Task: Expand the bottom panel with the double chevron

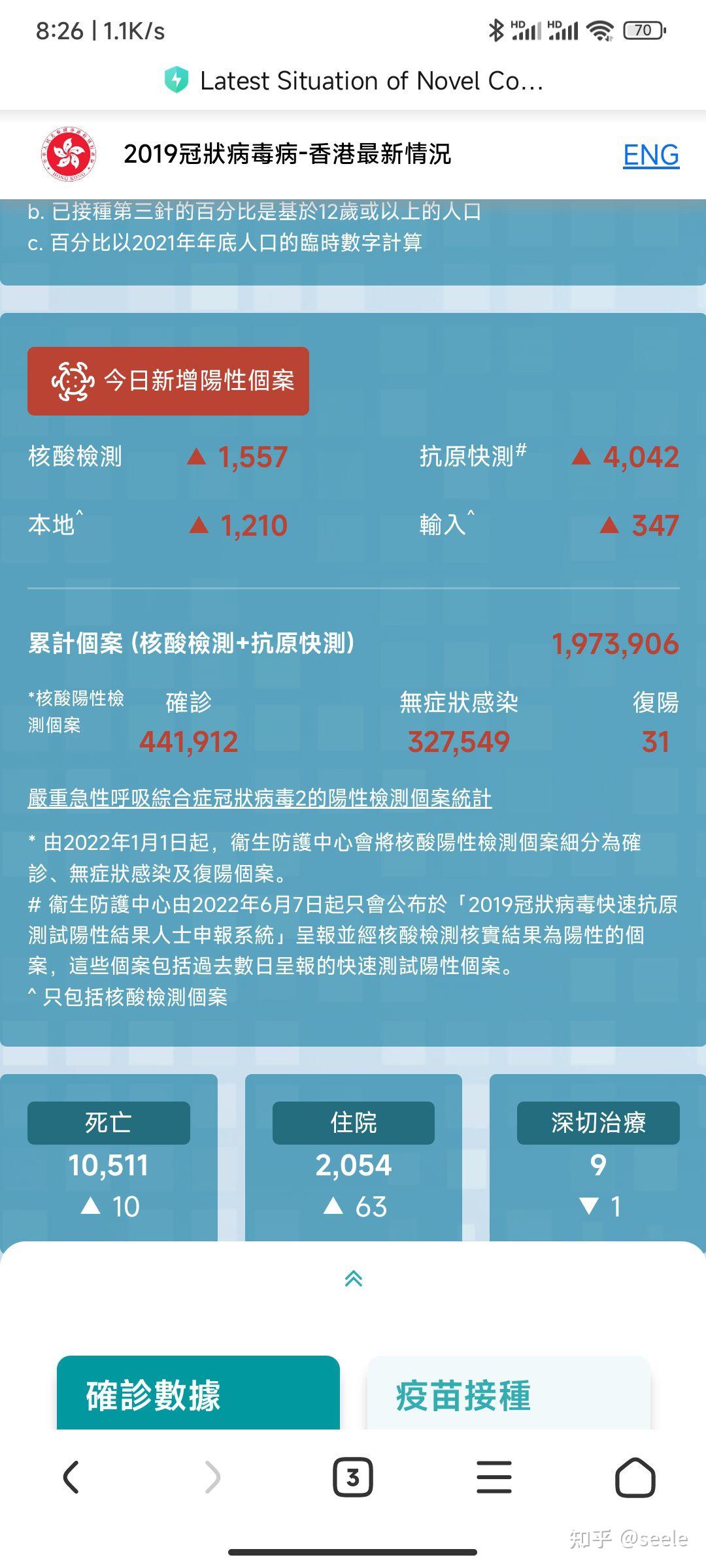Action: click(353, 1279)
